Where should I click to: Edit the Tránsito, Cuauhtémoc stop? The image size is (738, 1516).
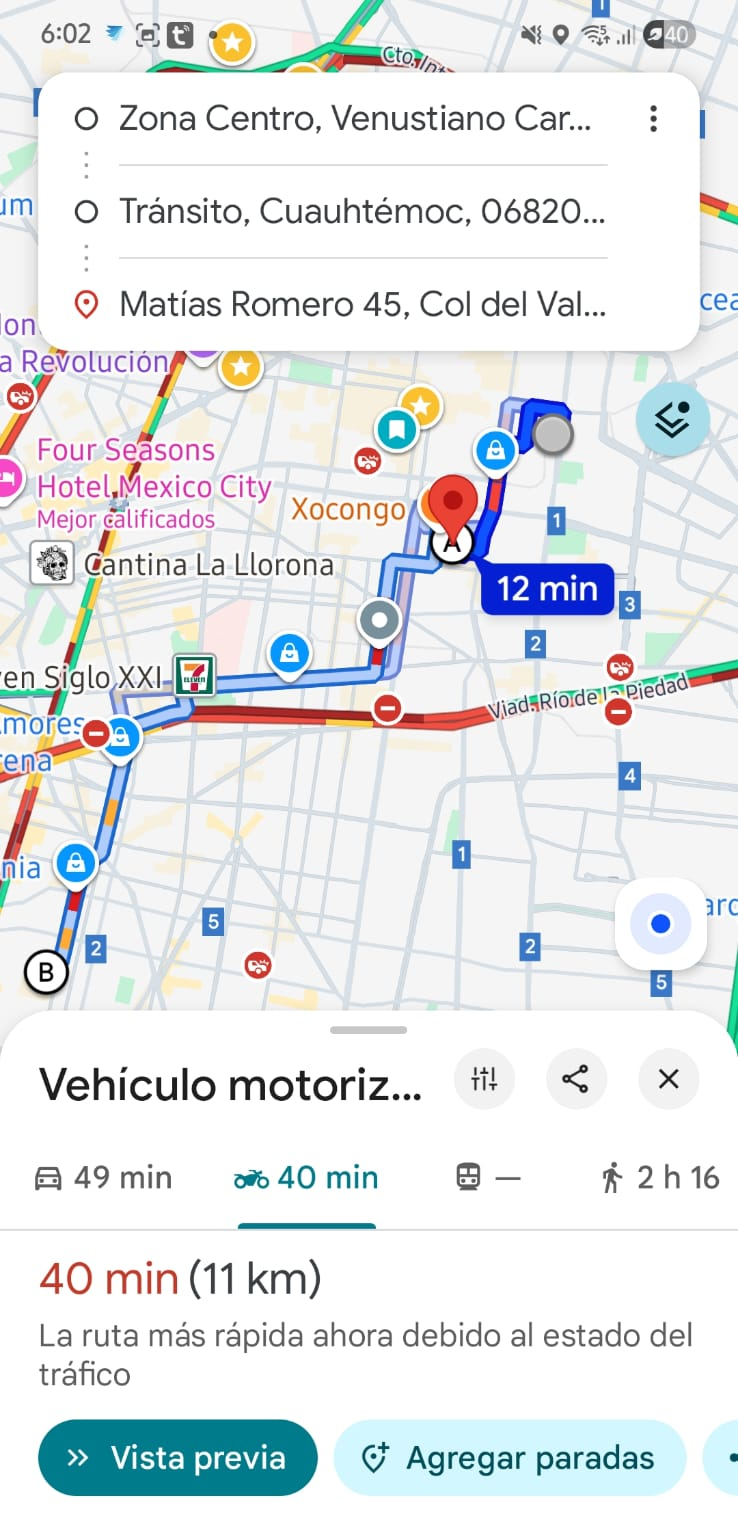pyautogui.click(x=361, y=212)
